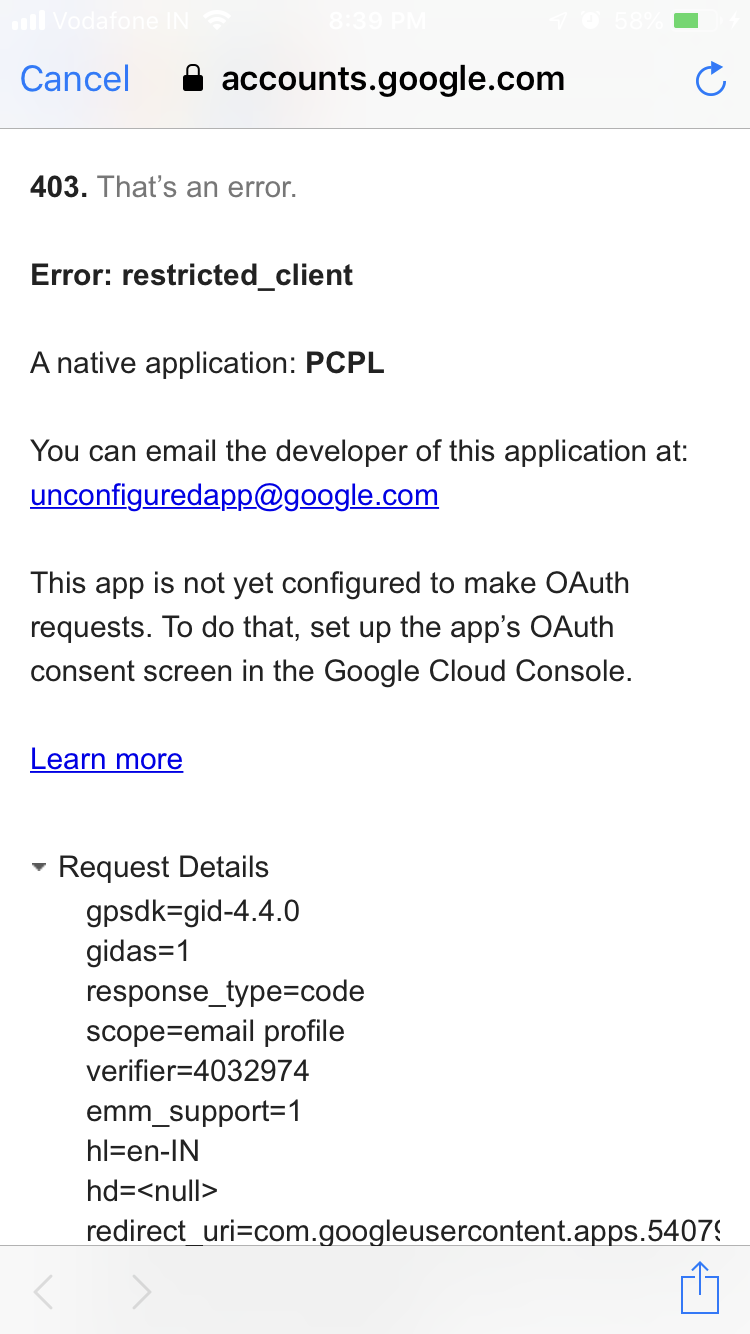Go back using the browser back arrow
Screen dimensions: 750x1334
(43, 1292)
